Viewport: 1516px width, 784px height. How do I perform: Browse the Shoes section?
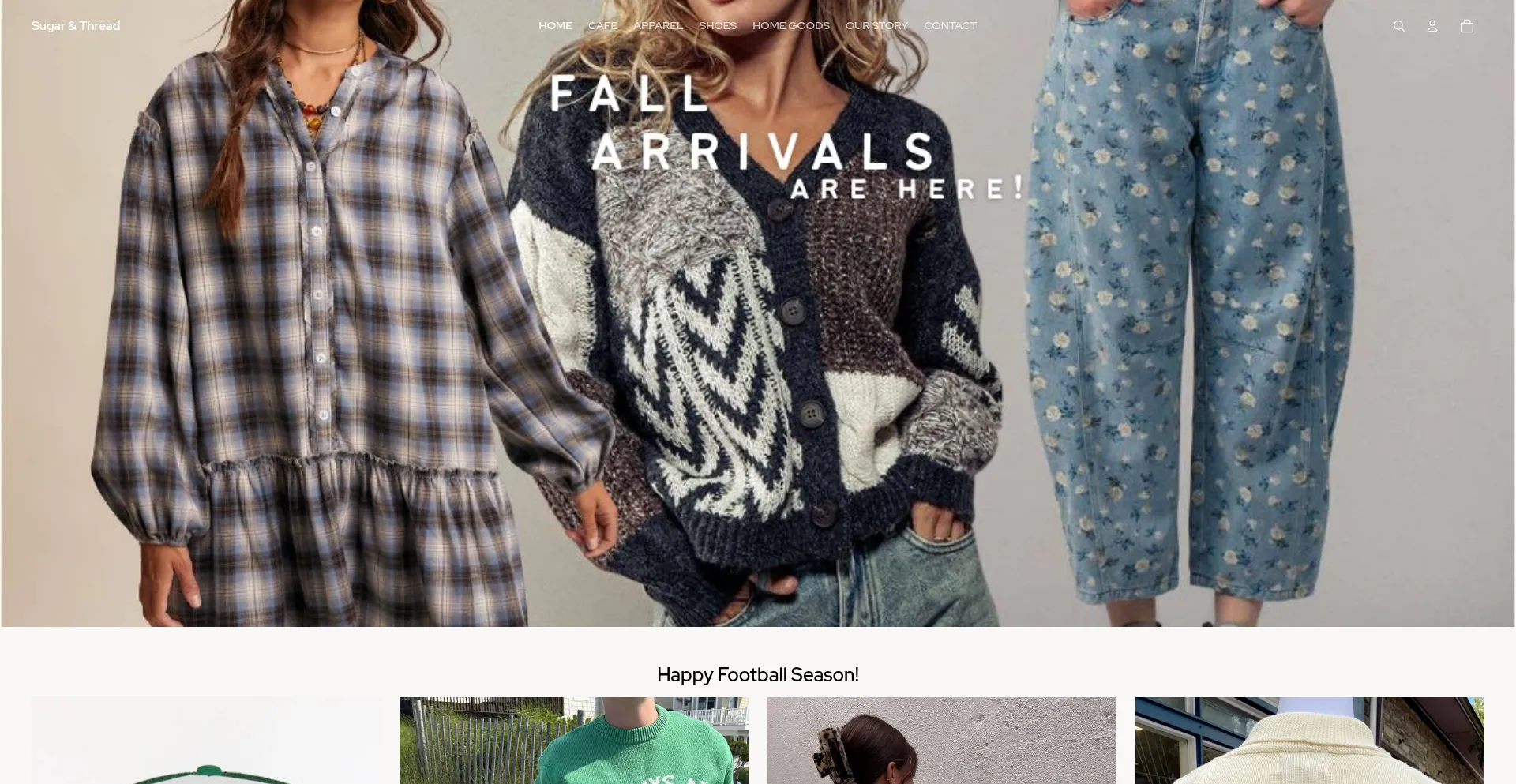[717, 26]
